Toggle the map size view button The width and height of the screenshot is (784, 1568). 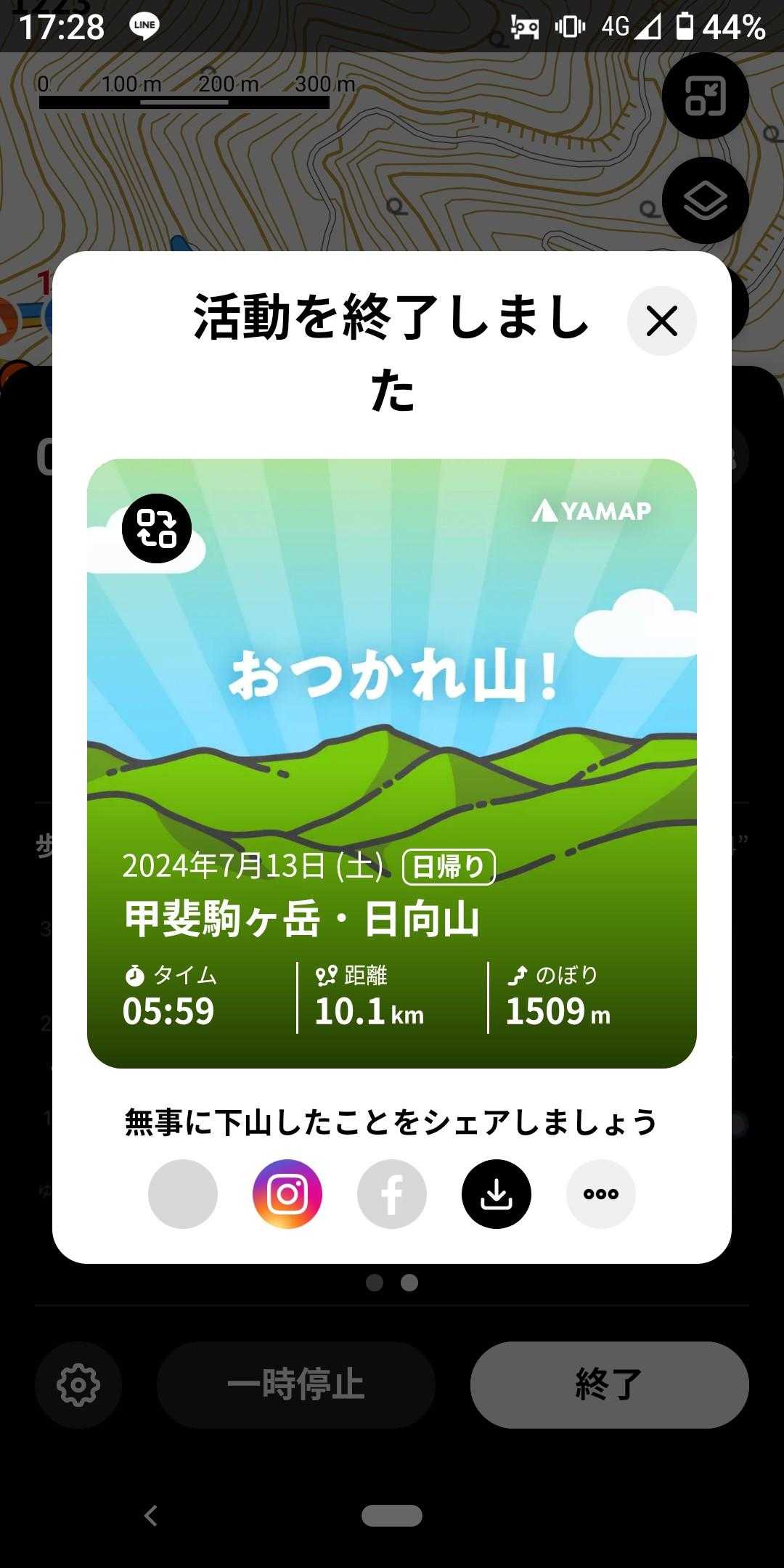tap(705, 97)
